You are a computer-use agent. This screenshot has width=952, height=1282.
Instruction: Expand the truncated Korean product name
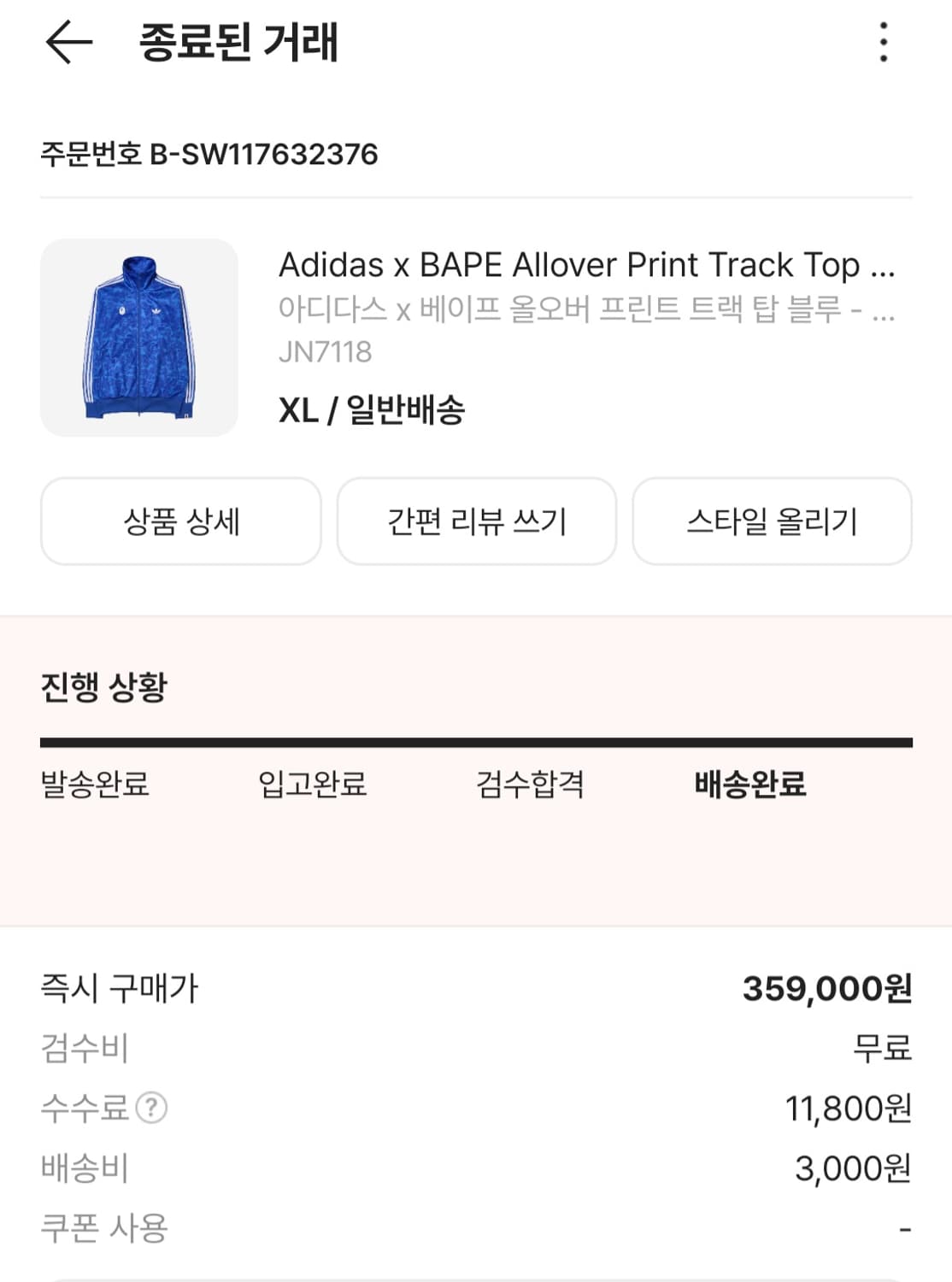point(882,311)
